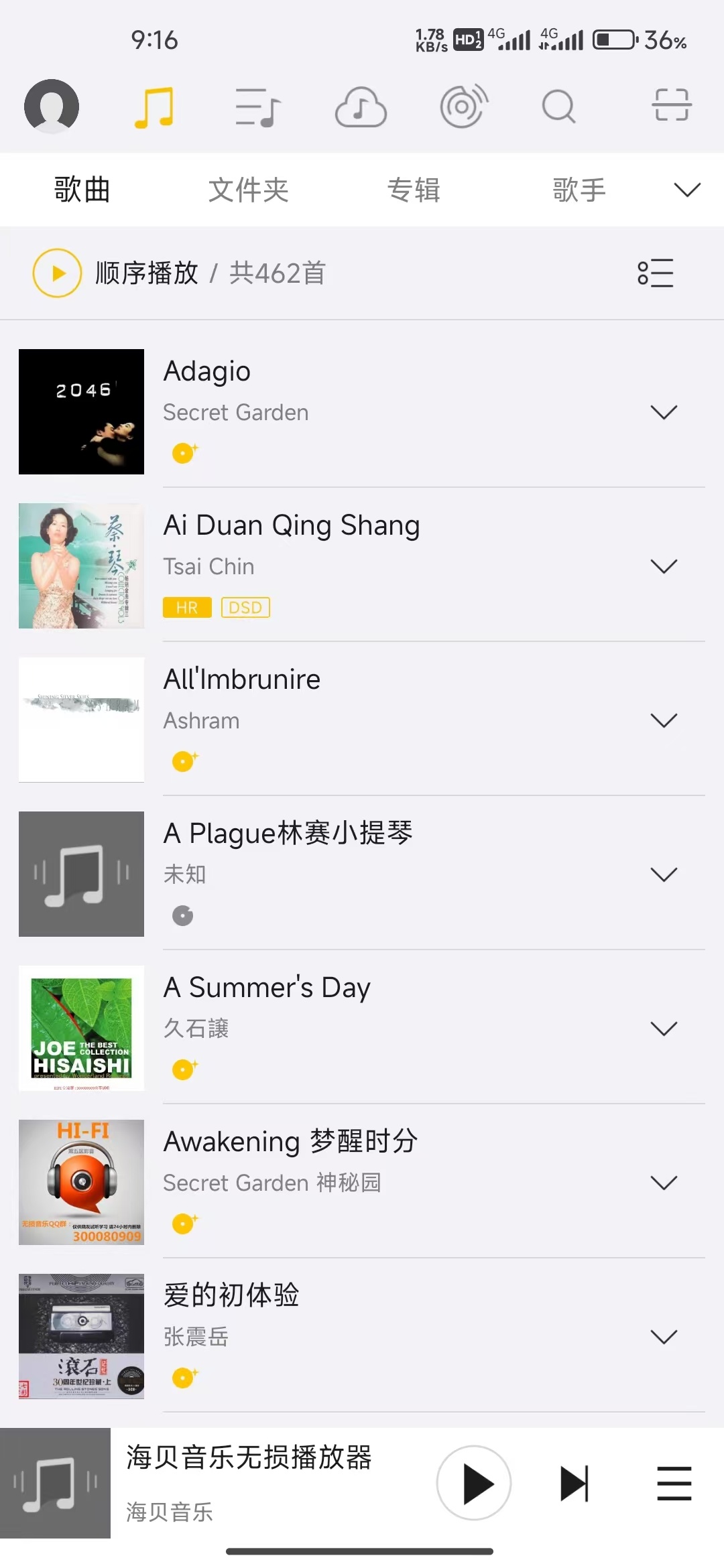
Task: Open the play queue menu
Action: (x=674, y=1484)
